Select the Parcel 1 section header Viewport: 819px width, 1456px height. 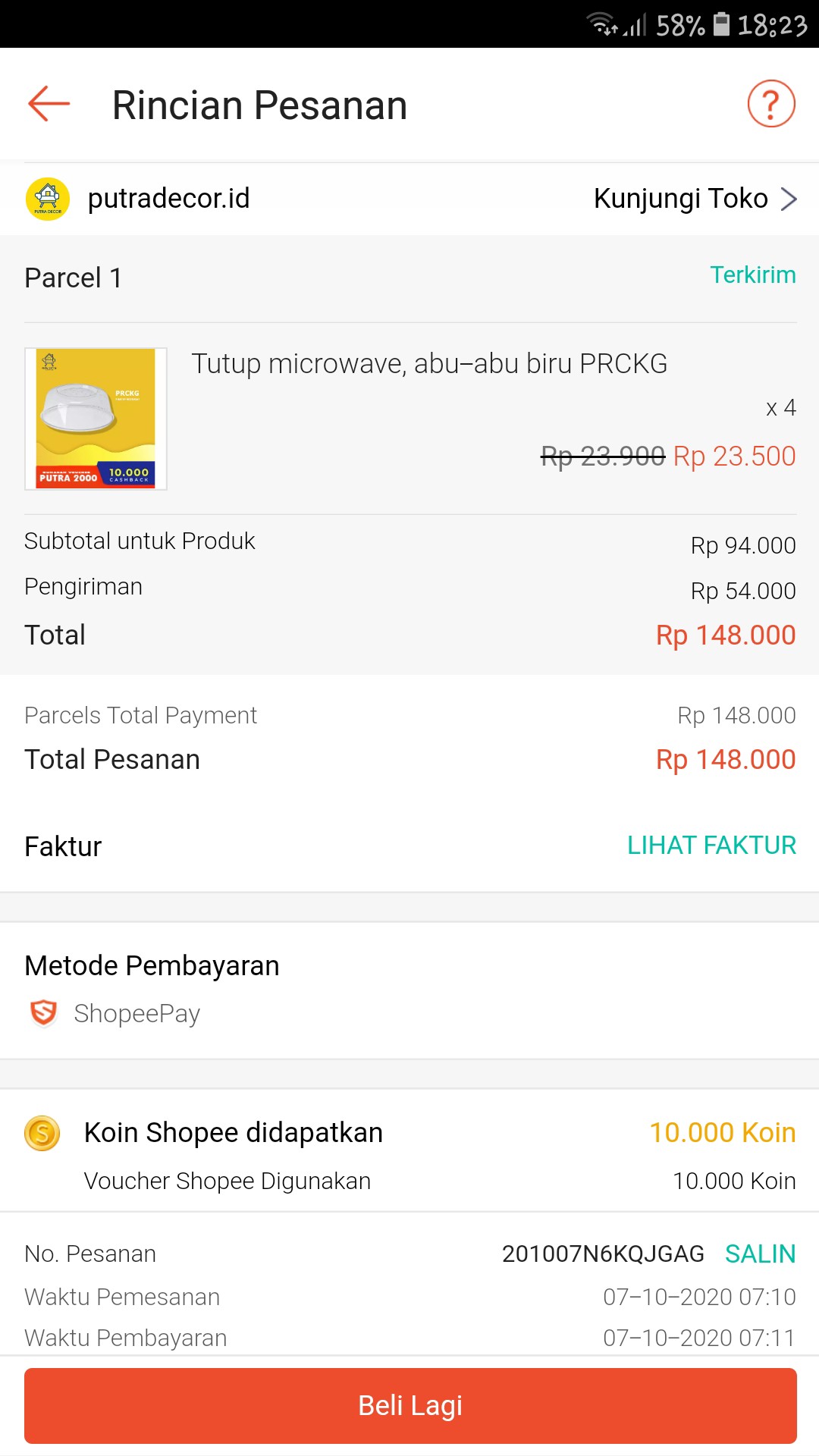coord(73,278)
